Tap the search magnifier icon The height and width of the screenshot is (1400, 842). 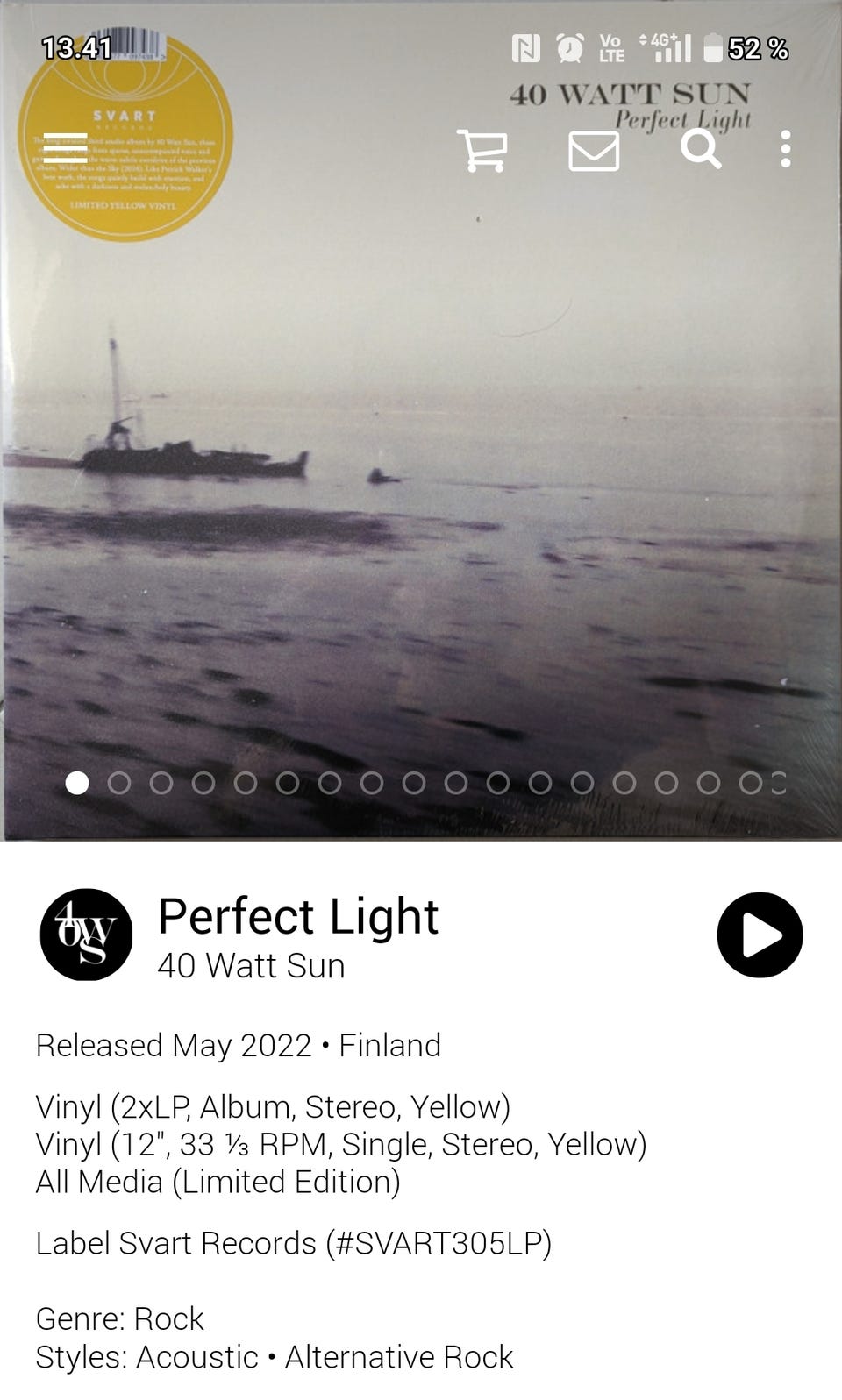tap(702, 149)
